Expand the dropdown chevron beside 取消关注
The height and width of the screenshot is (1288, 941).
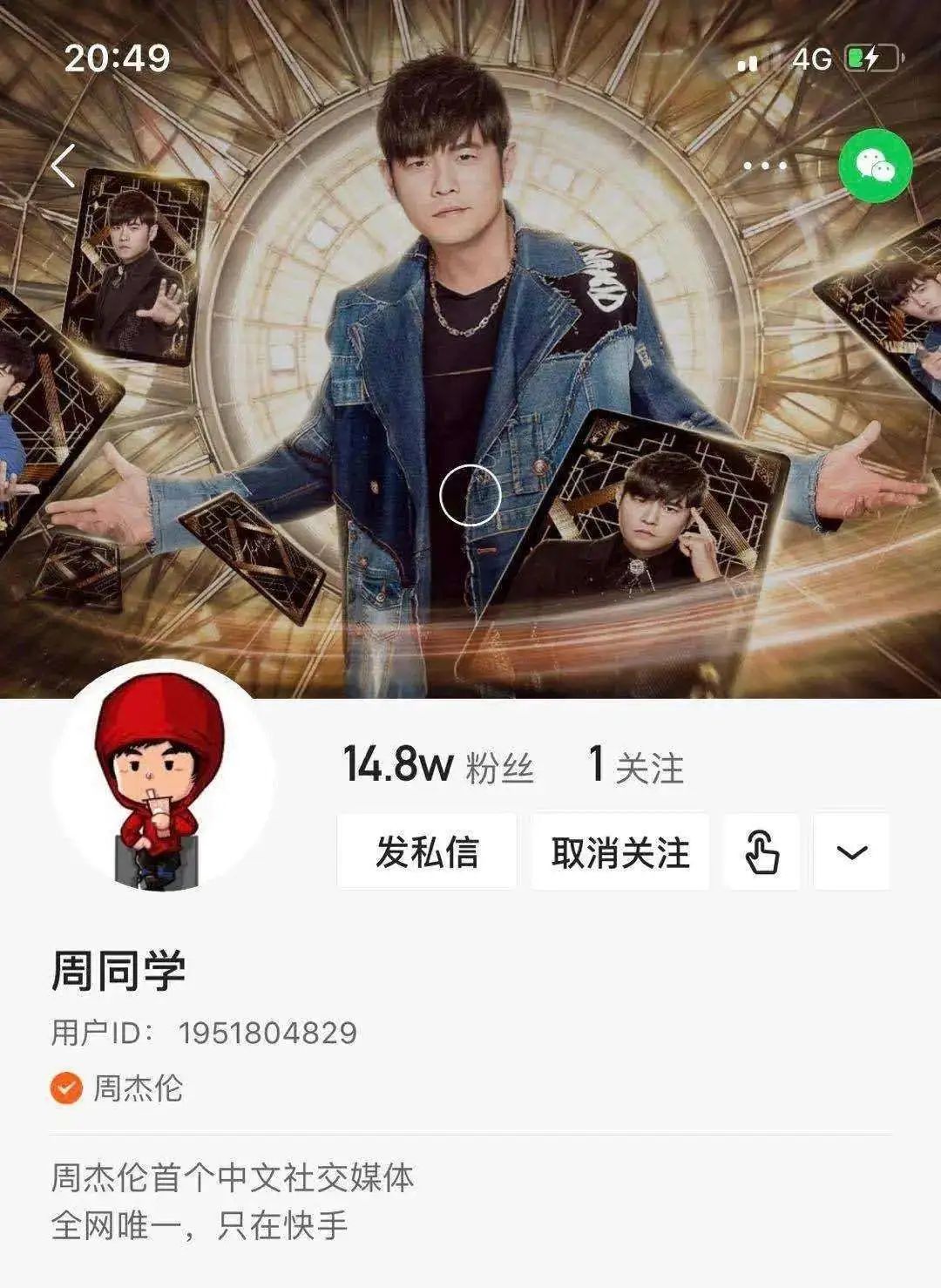(851, 851)
